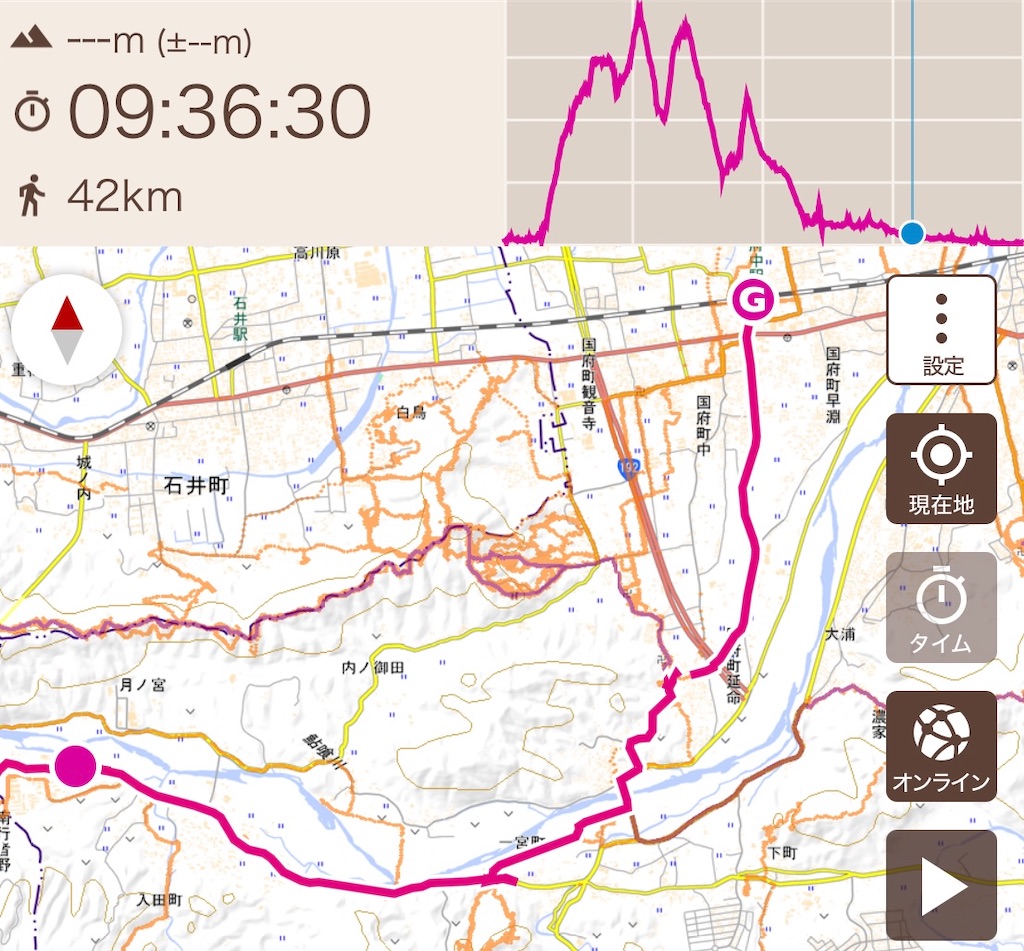Tap the elevation profile chart
This screenshot has width=1024, height=951.
pyautogui.click(x=764, y=122)
